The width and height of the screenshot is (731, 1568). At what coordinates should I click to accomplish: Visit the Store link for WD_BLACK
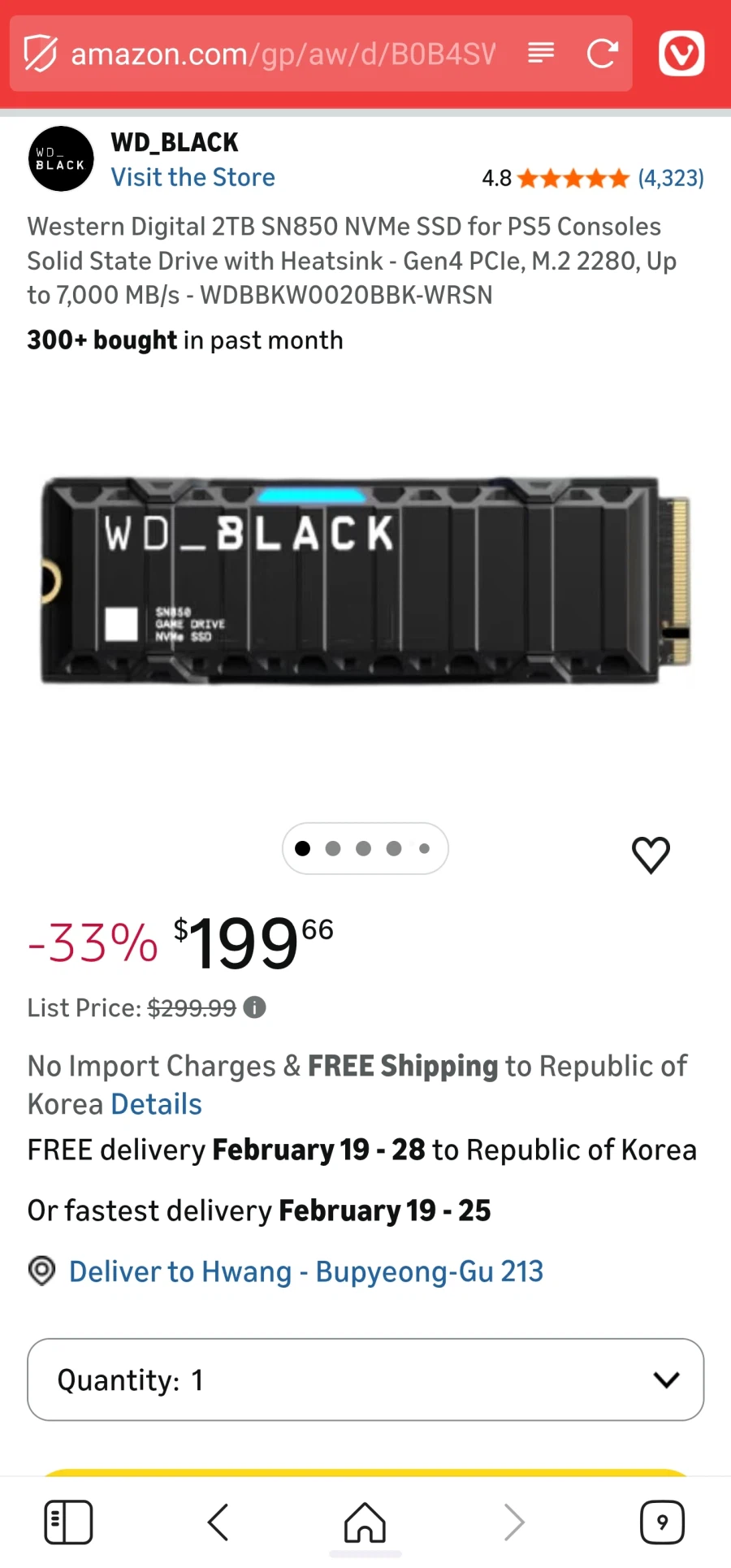[192, 177]
